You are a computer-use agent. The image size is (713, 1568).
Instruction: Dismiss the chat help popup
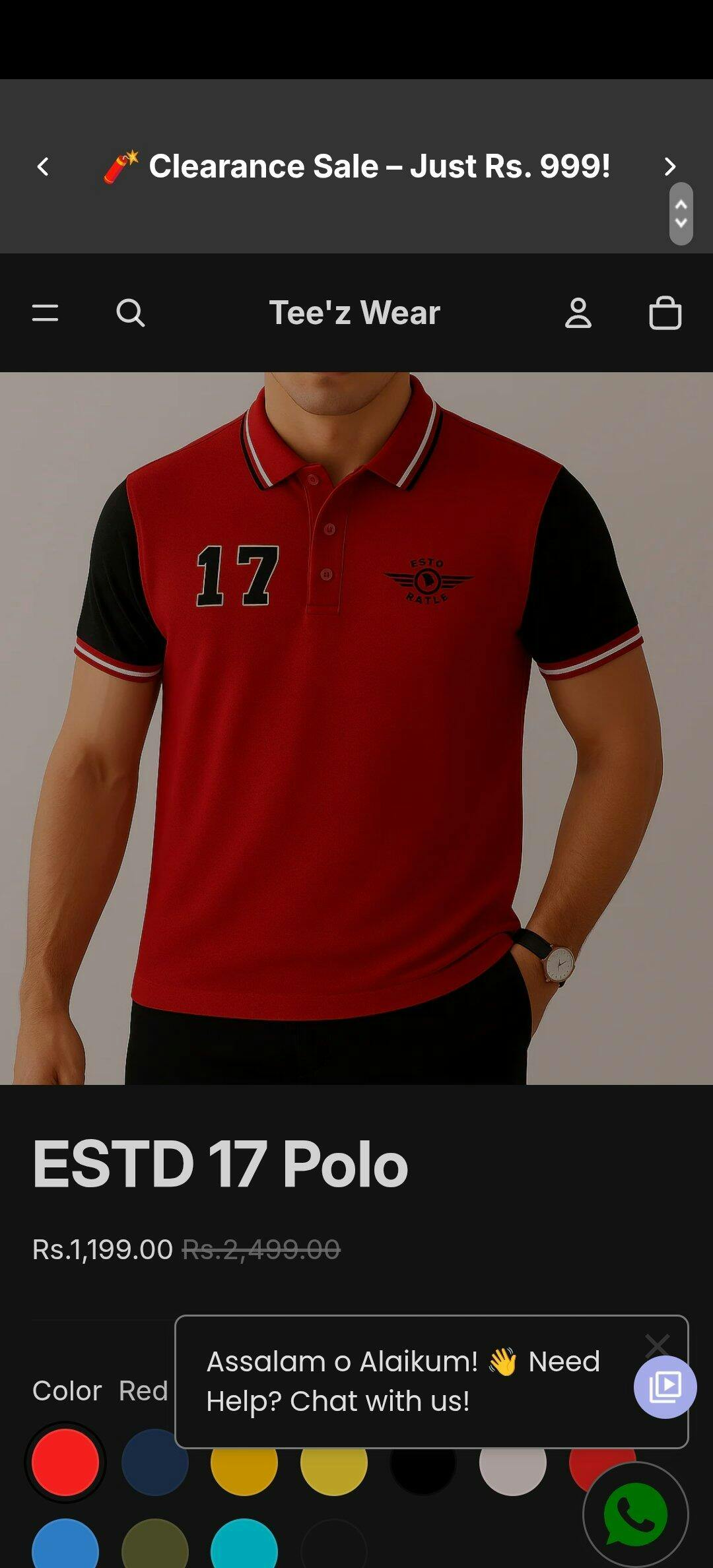[656, 1344]
